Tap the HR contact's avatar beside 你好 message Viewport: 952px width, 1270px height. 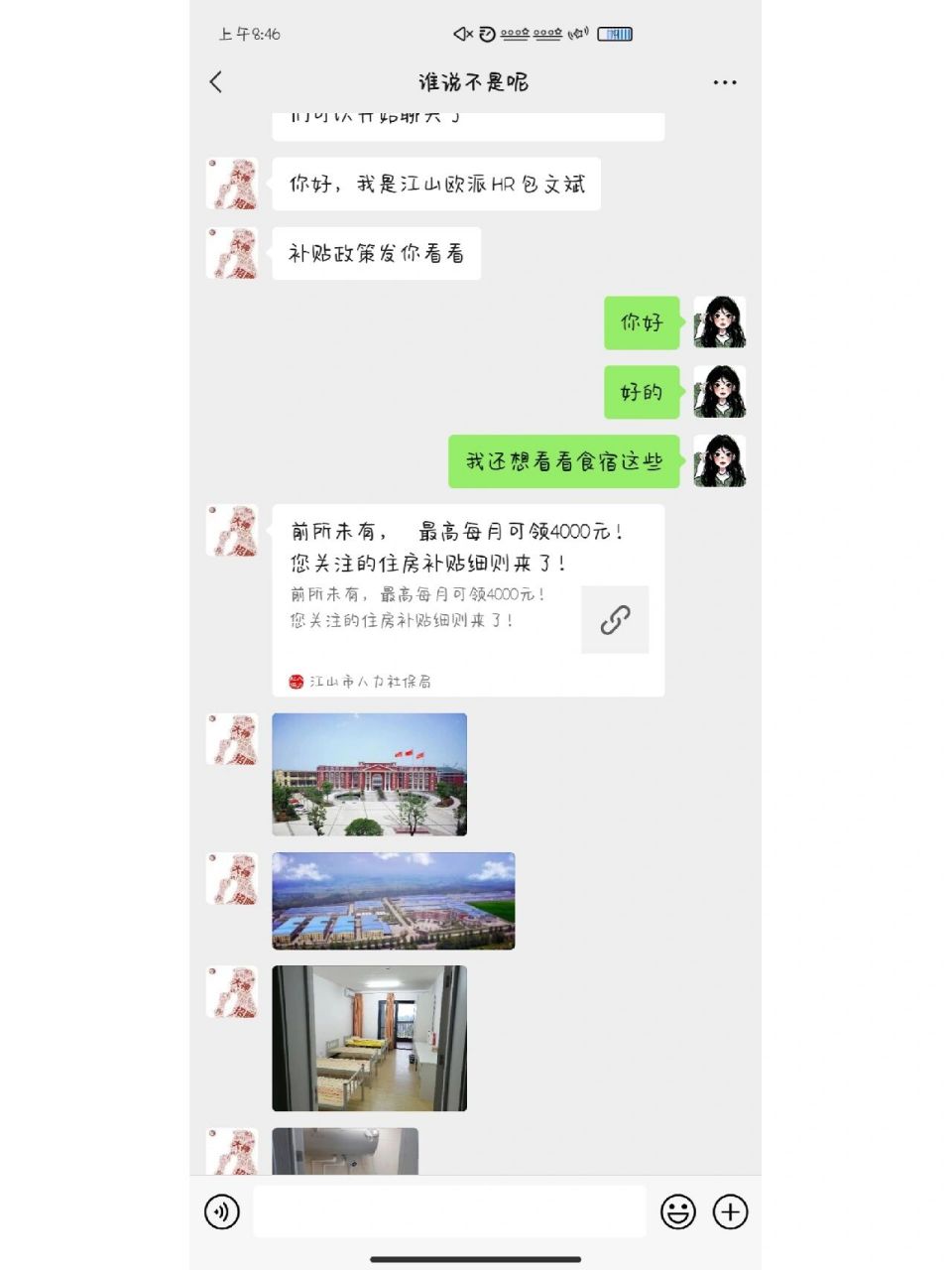232,185
